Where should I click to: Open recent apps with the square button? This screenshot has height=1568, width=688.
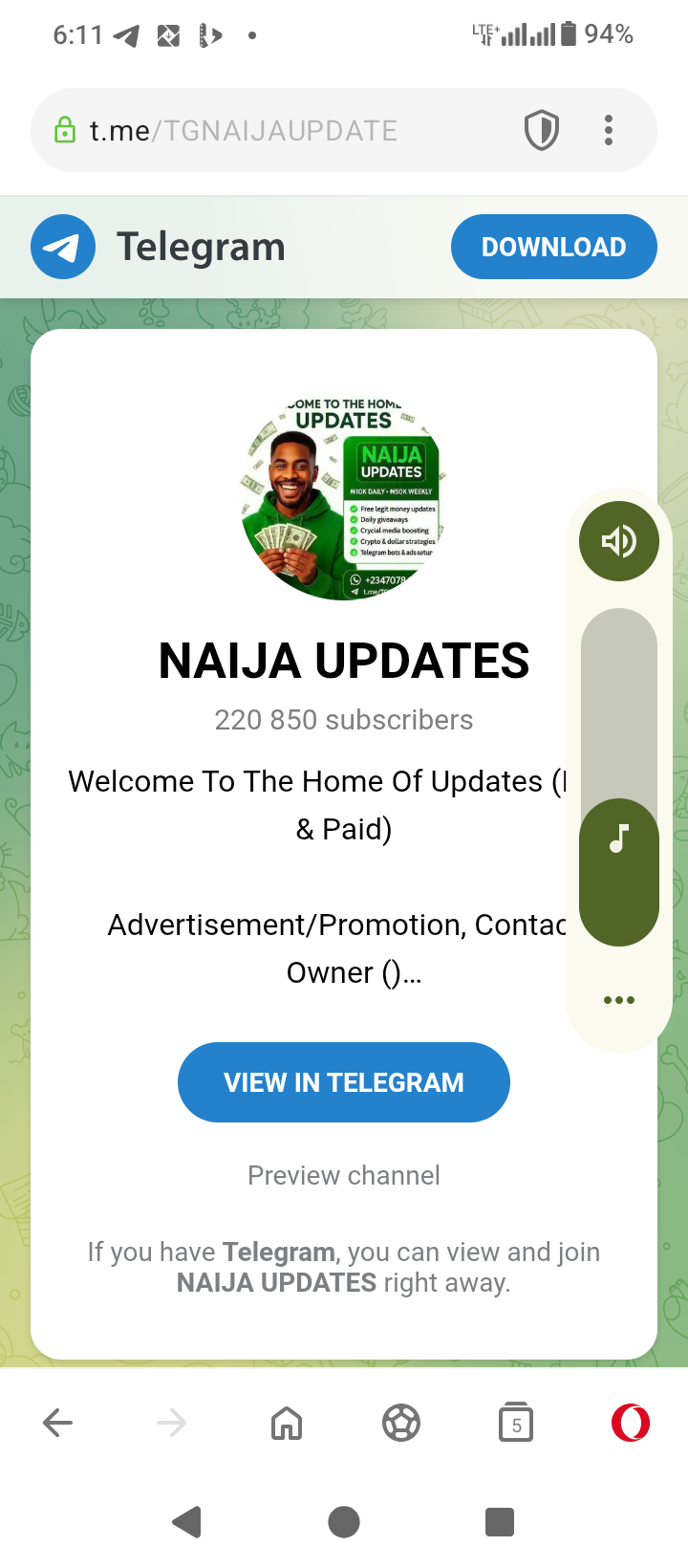pyautogui.click(x=500, y=1521)
